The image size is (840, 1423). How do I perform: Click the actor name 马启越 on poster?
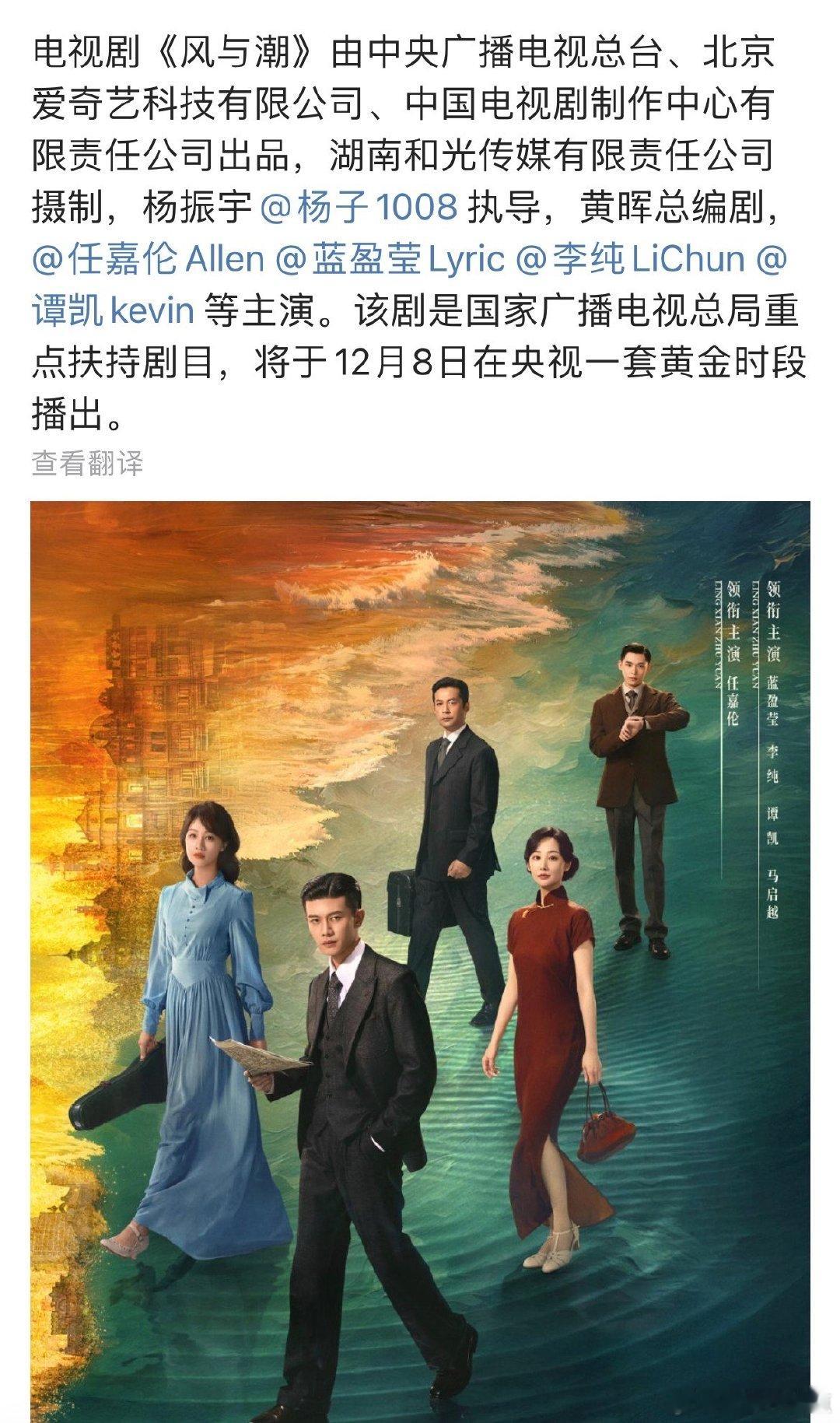coord(774,891)
